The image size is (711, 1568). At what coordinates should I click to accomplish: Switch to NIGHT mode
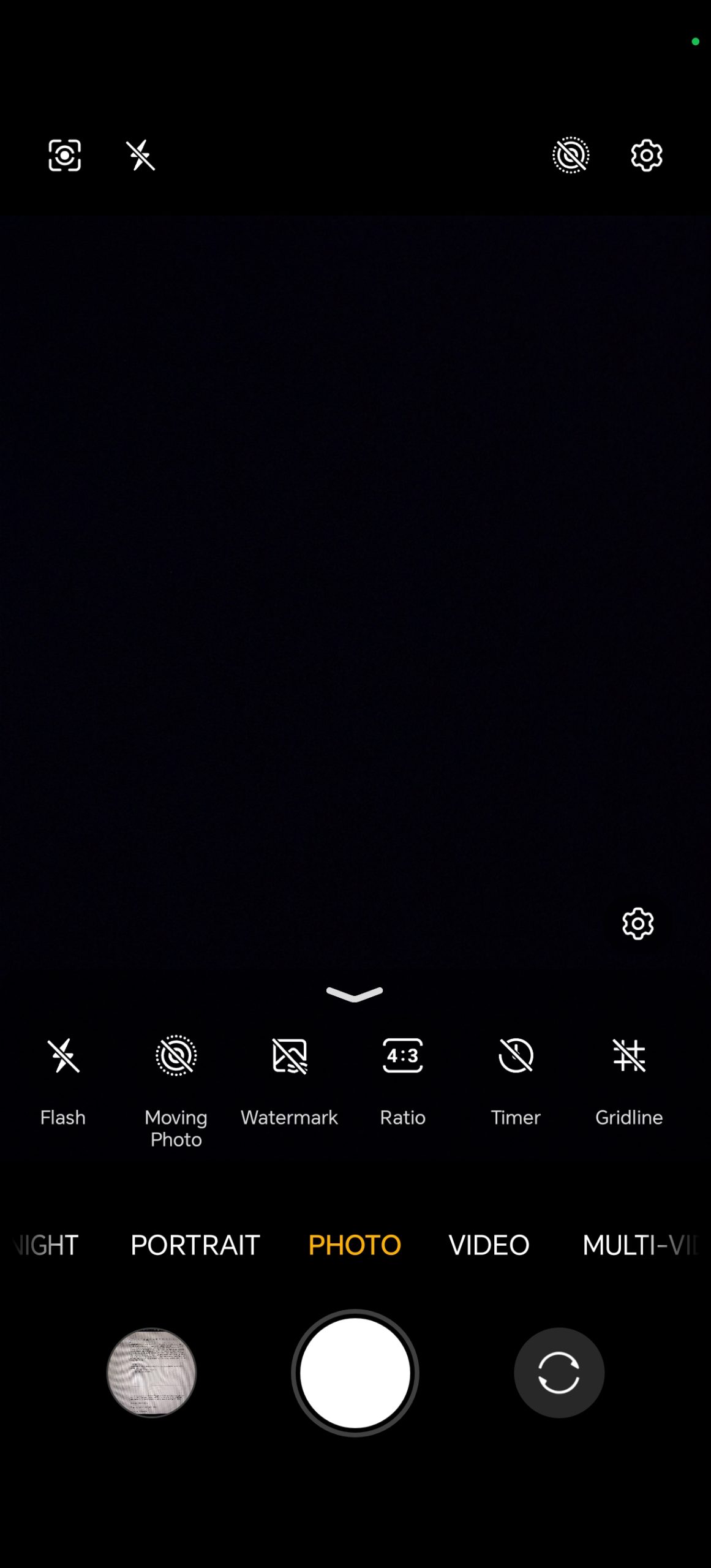[x=46, y=1246]
